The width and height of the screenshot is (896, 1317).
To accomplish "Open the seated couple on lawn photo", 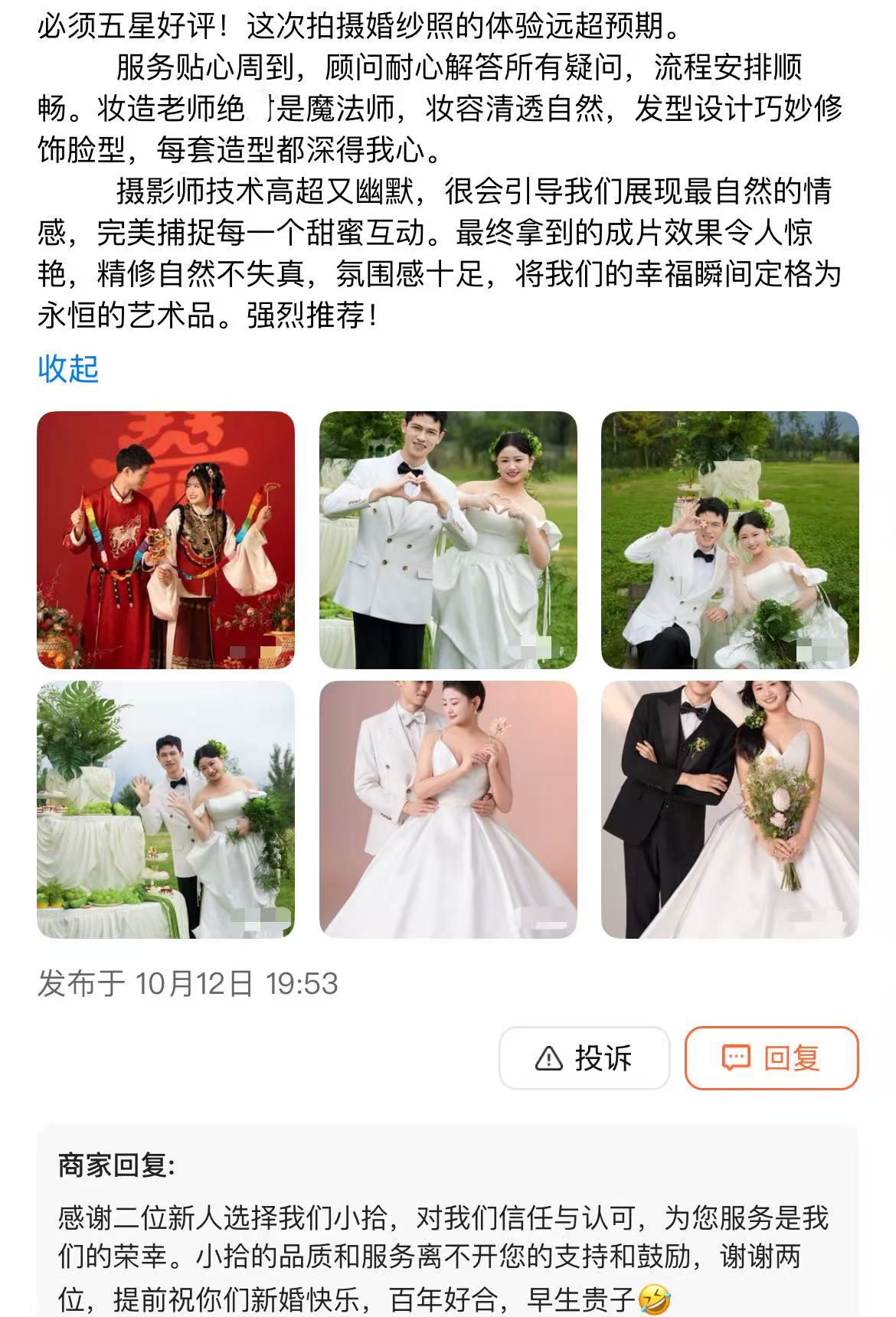I will click(730, 540).
